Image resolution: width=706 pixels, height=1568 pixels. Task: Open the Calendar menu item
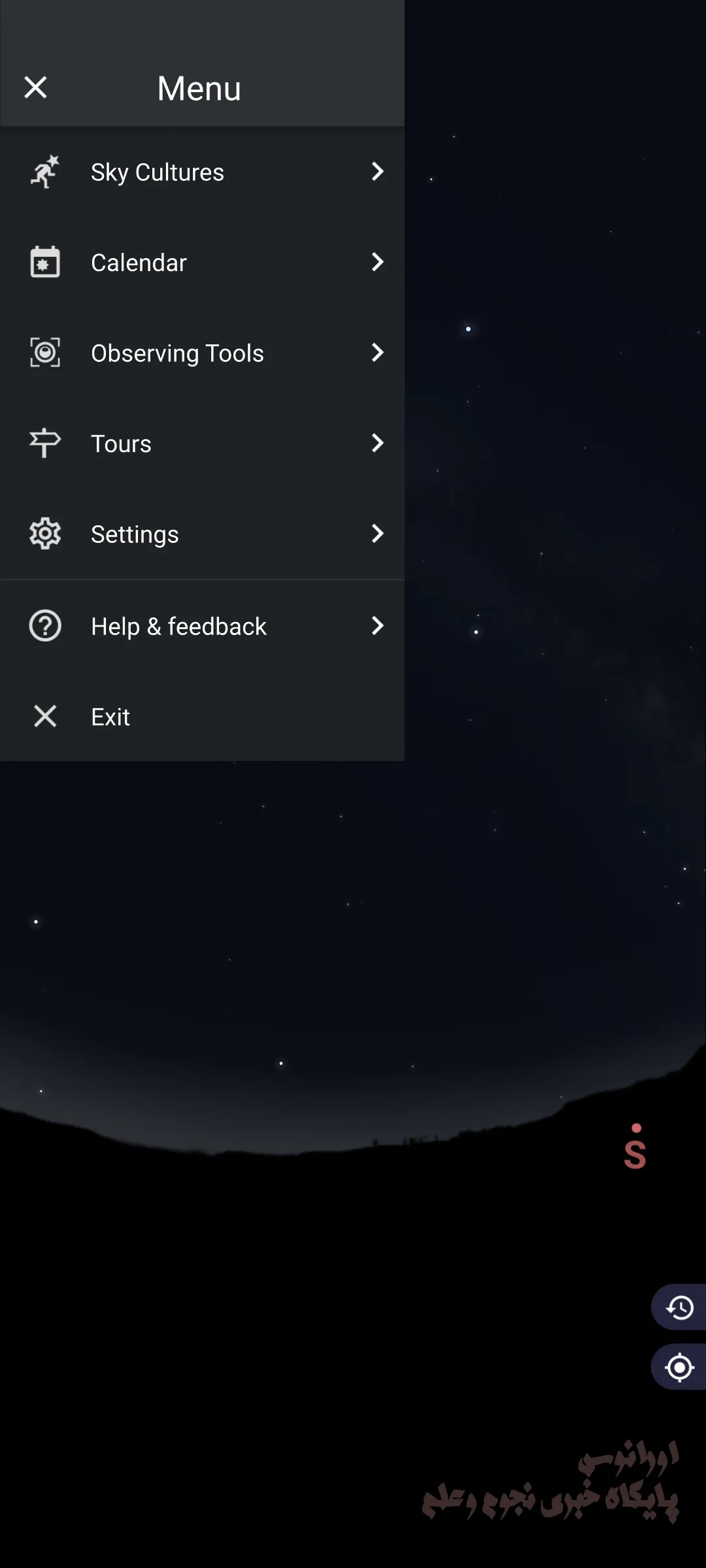pos(201,263)
